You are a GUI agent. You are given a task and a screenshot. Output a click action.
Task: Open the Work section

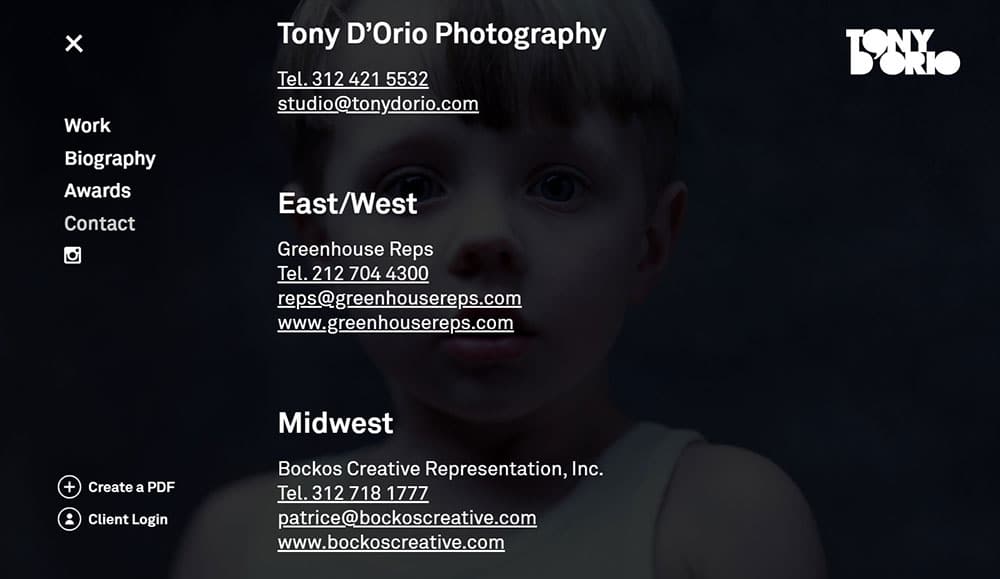87,125
